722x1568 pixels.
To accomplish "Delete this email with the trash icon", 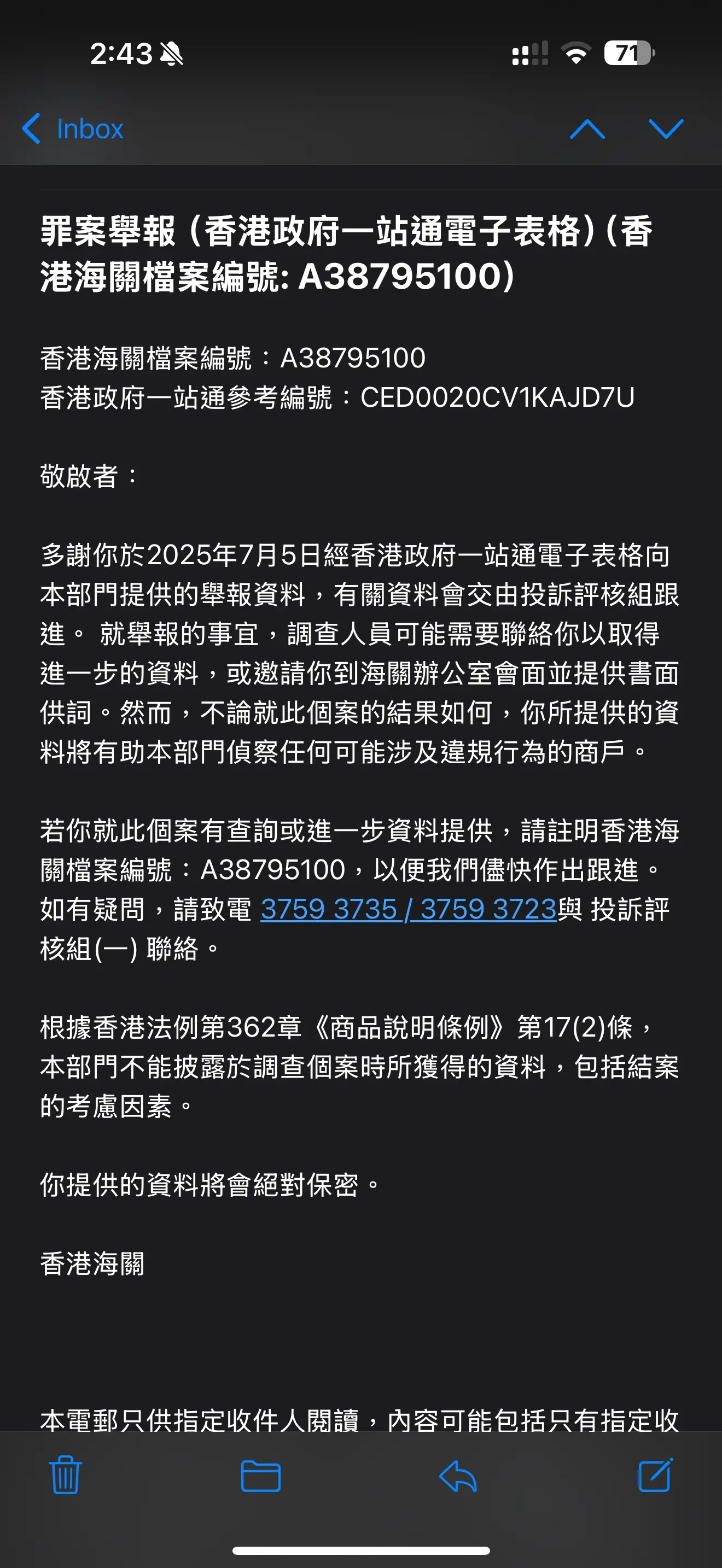I will [65, 1475].
